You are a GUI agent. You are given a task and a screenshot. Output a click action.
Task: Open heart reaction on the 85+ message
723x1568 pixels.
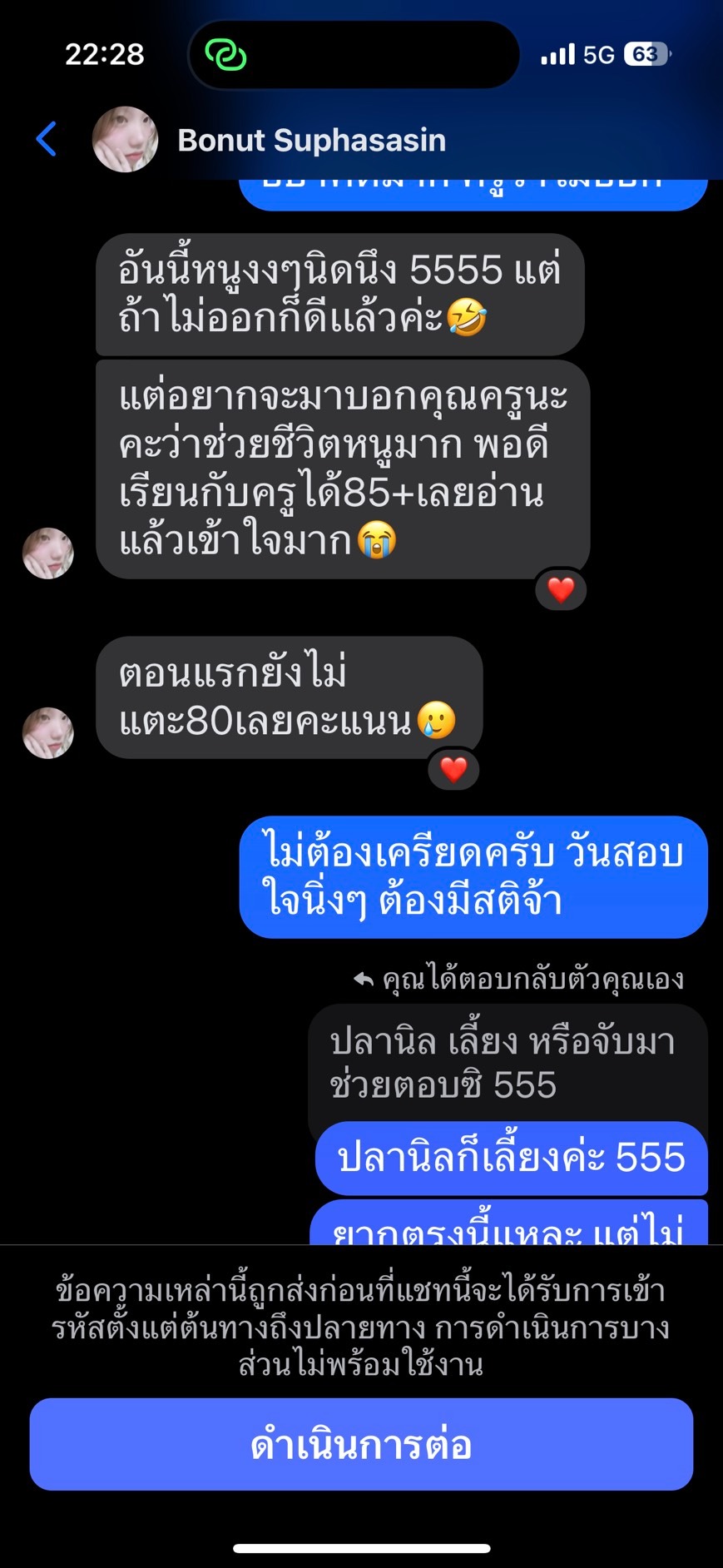(x=561, y=590)
